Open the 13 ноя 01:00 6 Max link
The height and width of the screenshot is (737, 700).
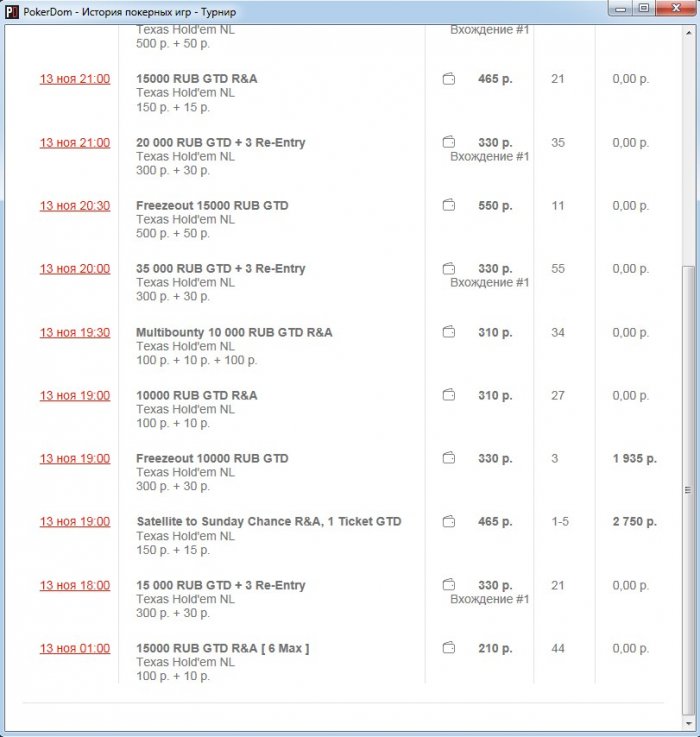pos(75,649)
